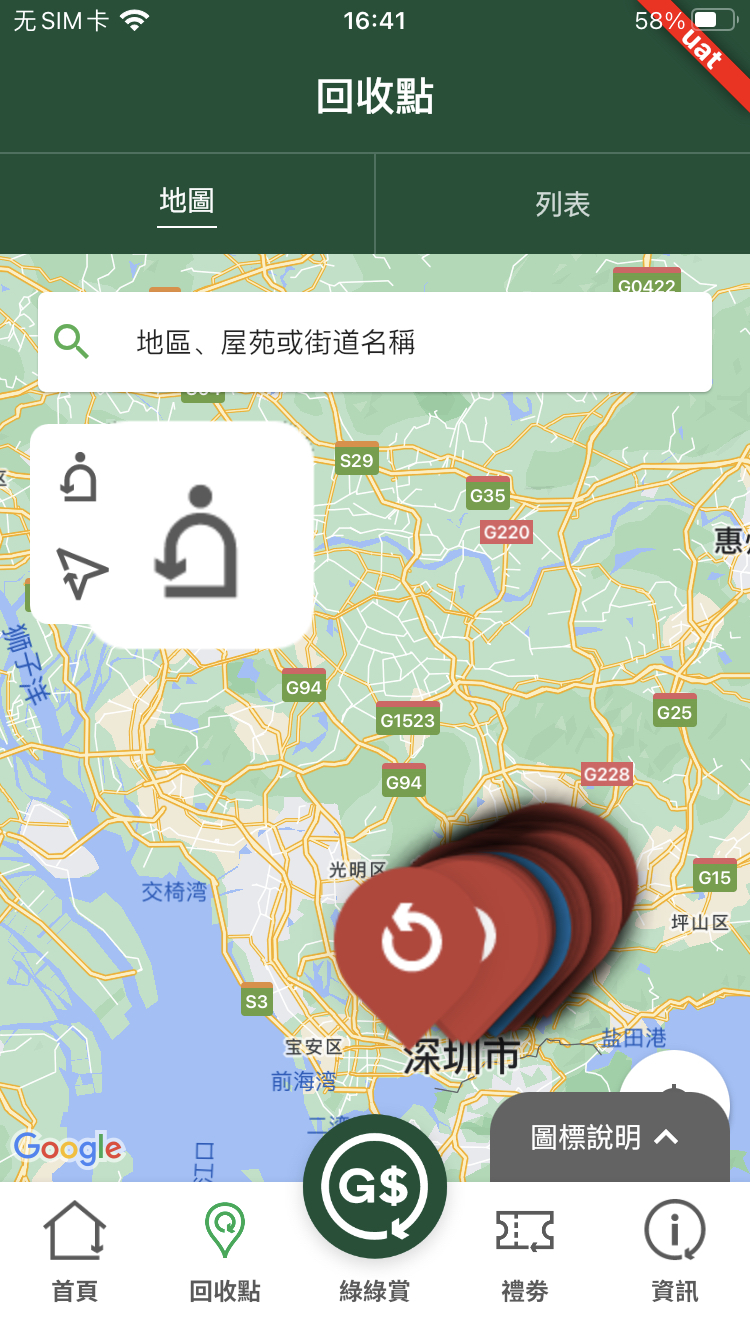Select the 地圖 tab
Screen dimensions: 750x1334
(187, 201)
